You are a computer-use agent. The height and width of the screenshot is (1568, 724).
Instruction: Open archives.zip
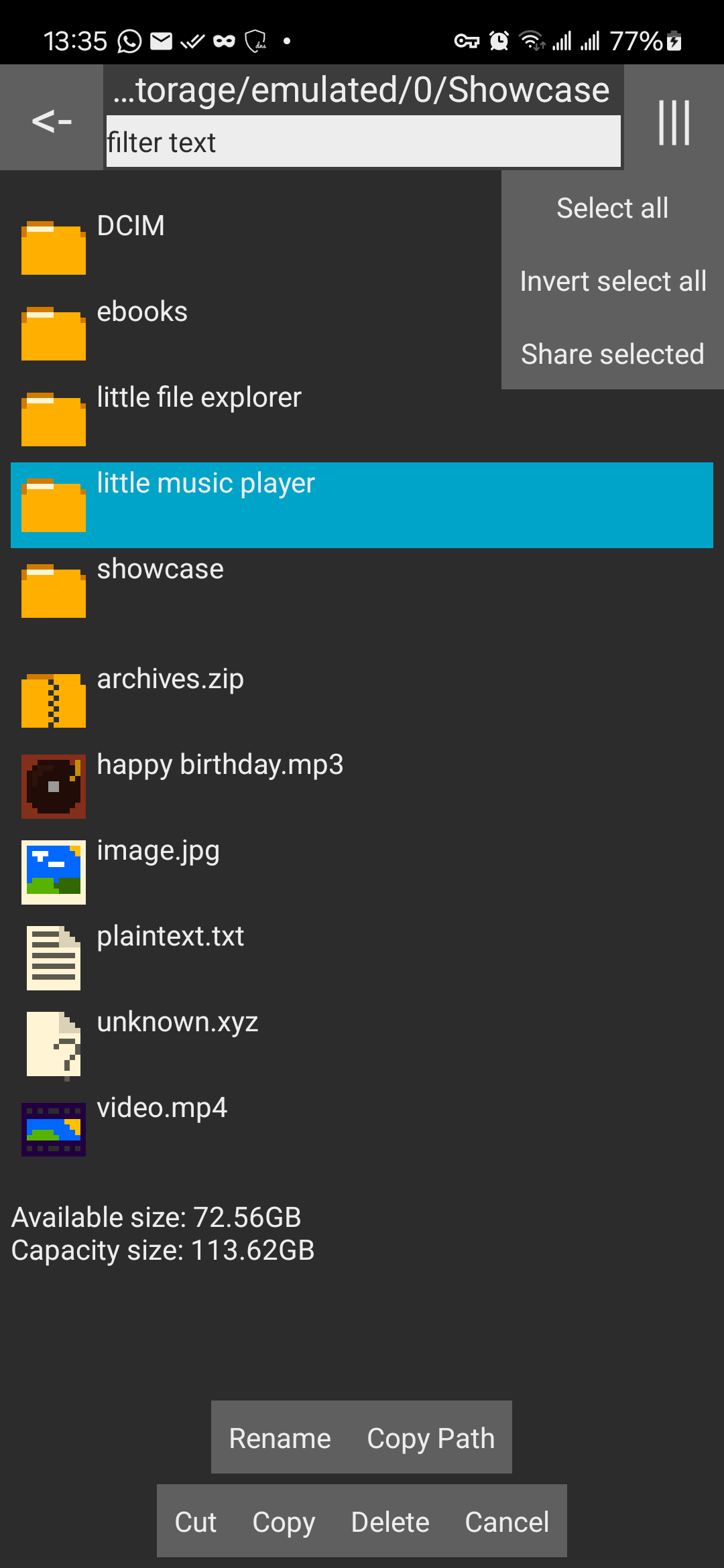[170, 679]
